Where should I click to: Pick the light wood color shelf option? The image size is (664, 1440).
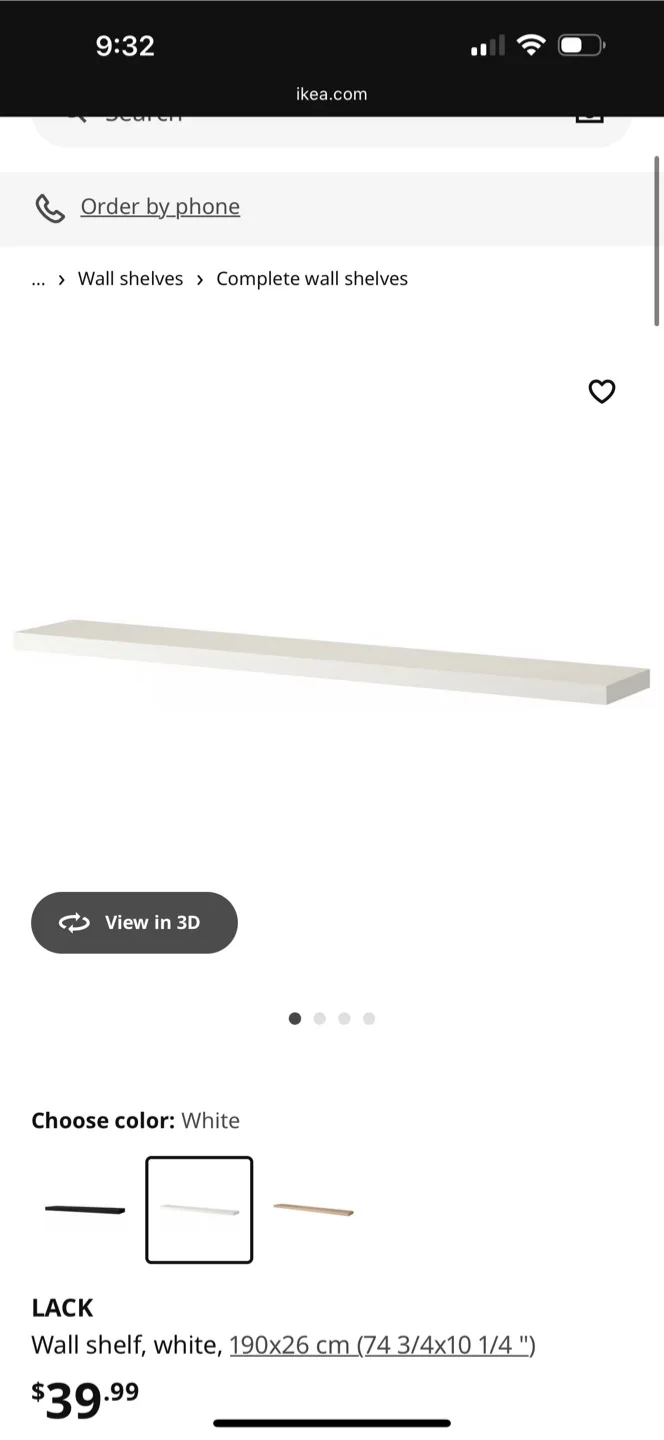click(313, 1210)
